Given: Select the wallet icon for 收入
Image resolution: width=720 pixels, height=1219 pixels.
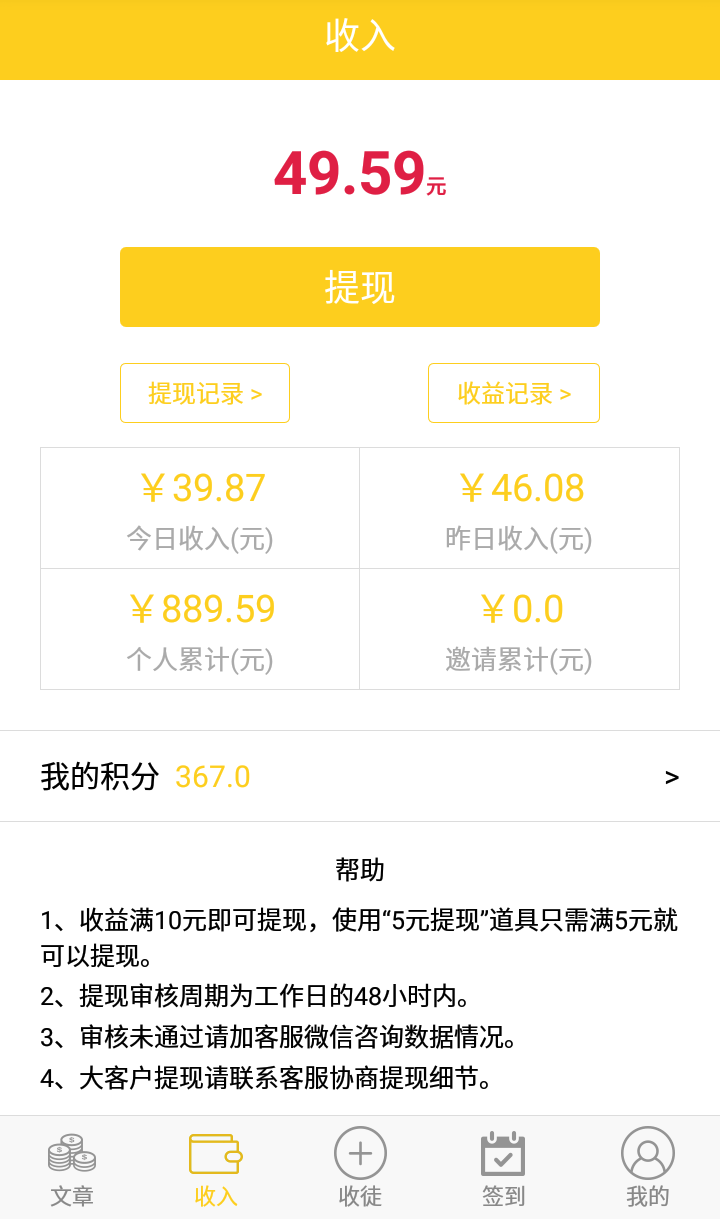Looking at the screenshot, I should coord(215,1155).
